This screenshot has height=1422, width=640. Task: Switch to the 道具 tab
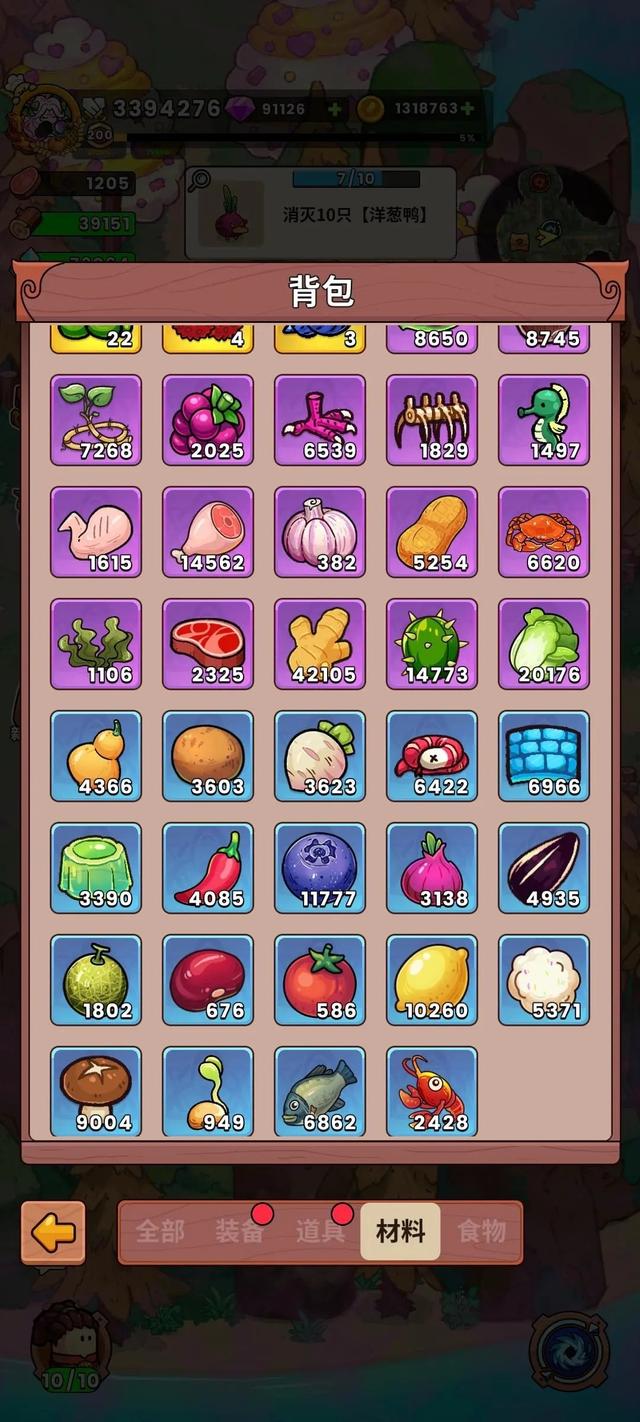pyautogui.click(x=320, y=1232)
